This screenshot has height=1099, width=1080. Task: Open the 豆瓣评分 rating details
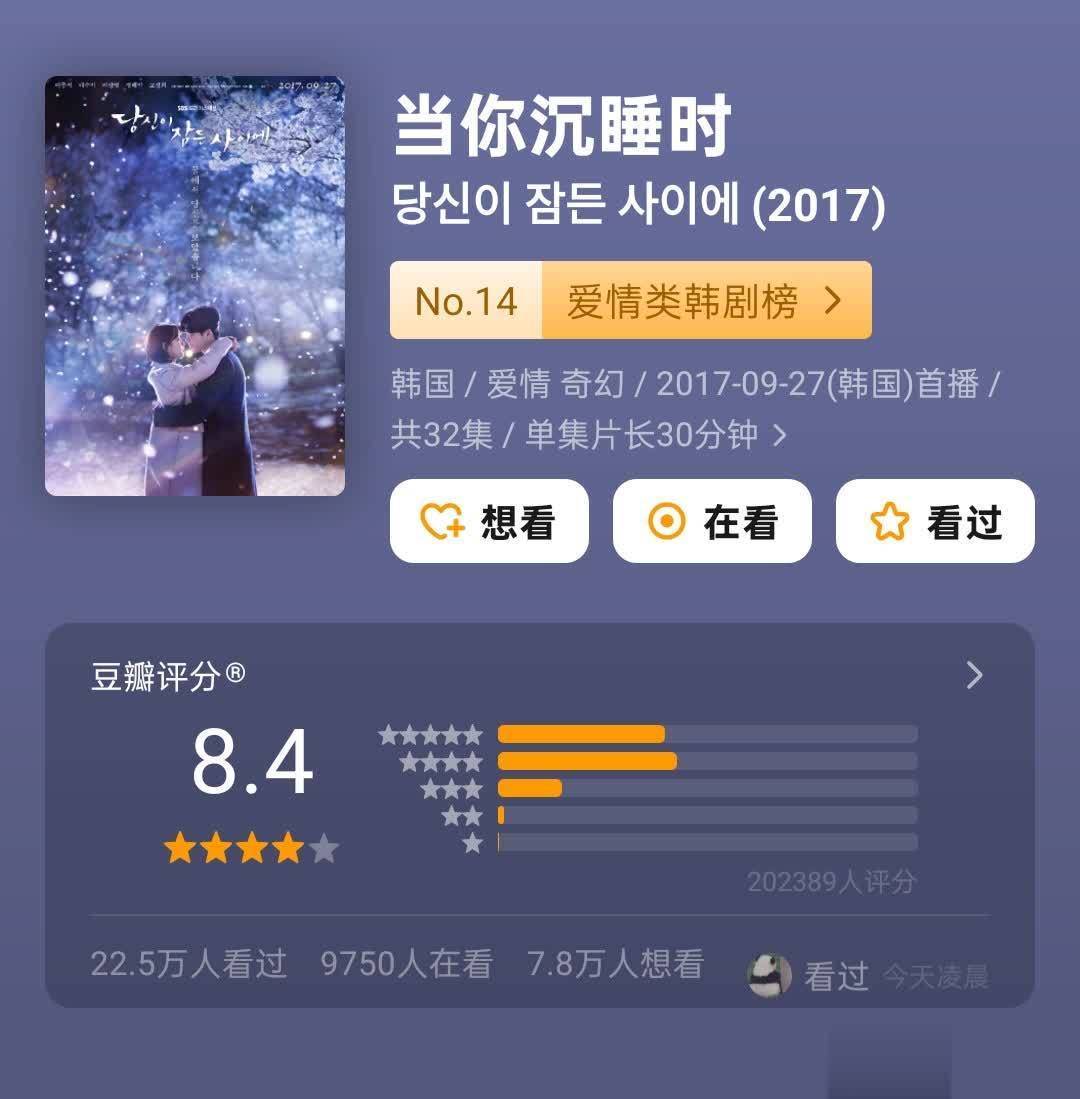pos(974,676)
